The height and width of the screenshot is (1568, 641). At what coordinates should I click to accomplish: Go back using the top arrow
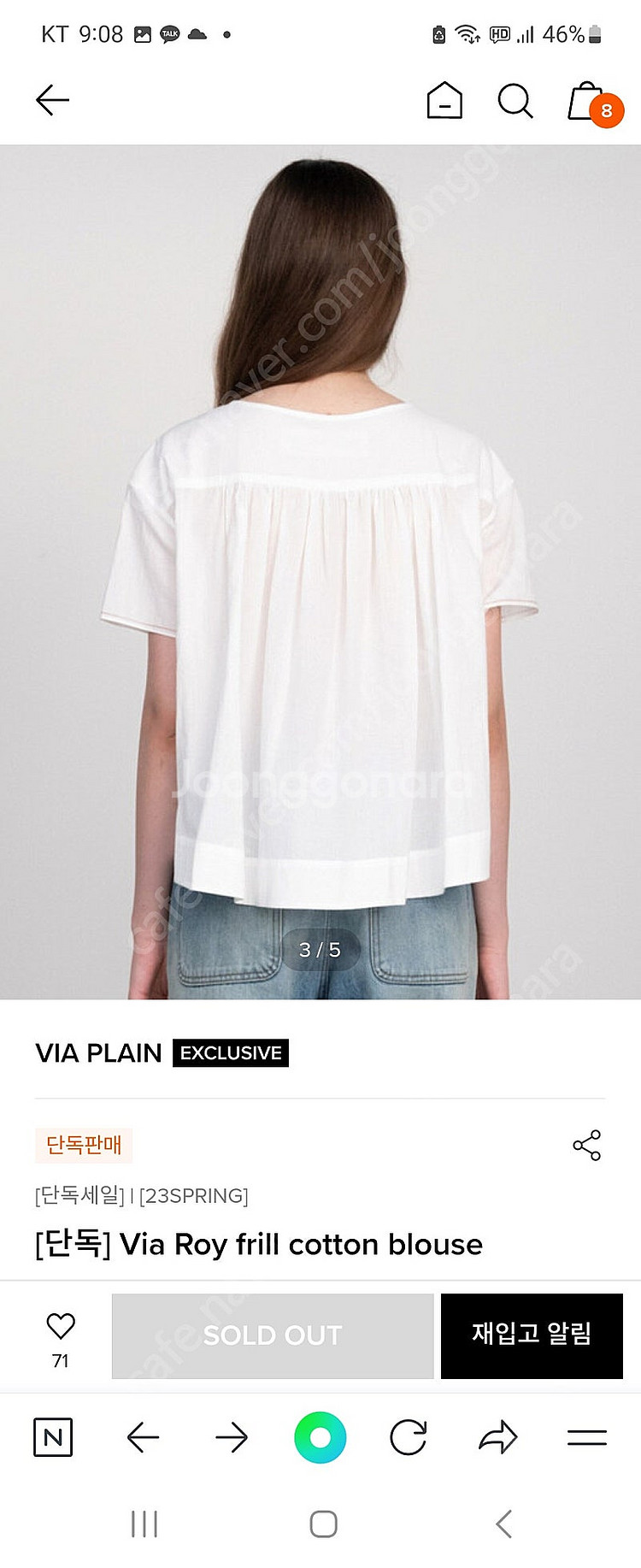52,100
